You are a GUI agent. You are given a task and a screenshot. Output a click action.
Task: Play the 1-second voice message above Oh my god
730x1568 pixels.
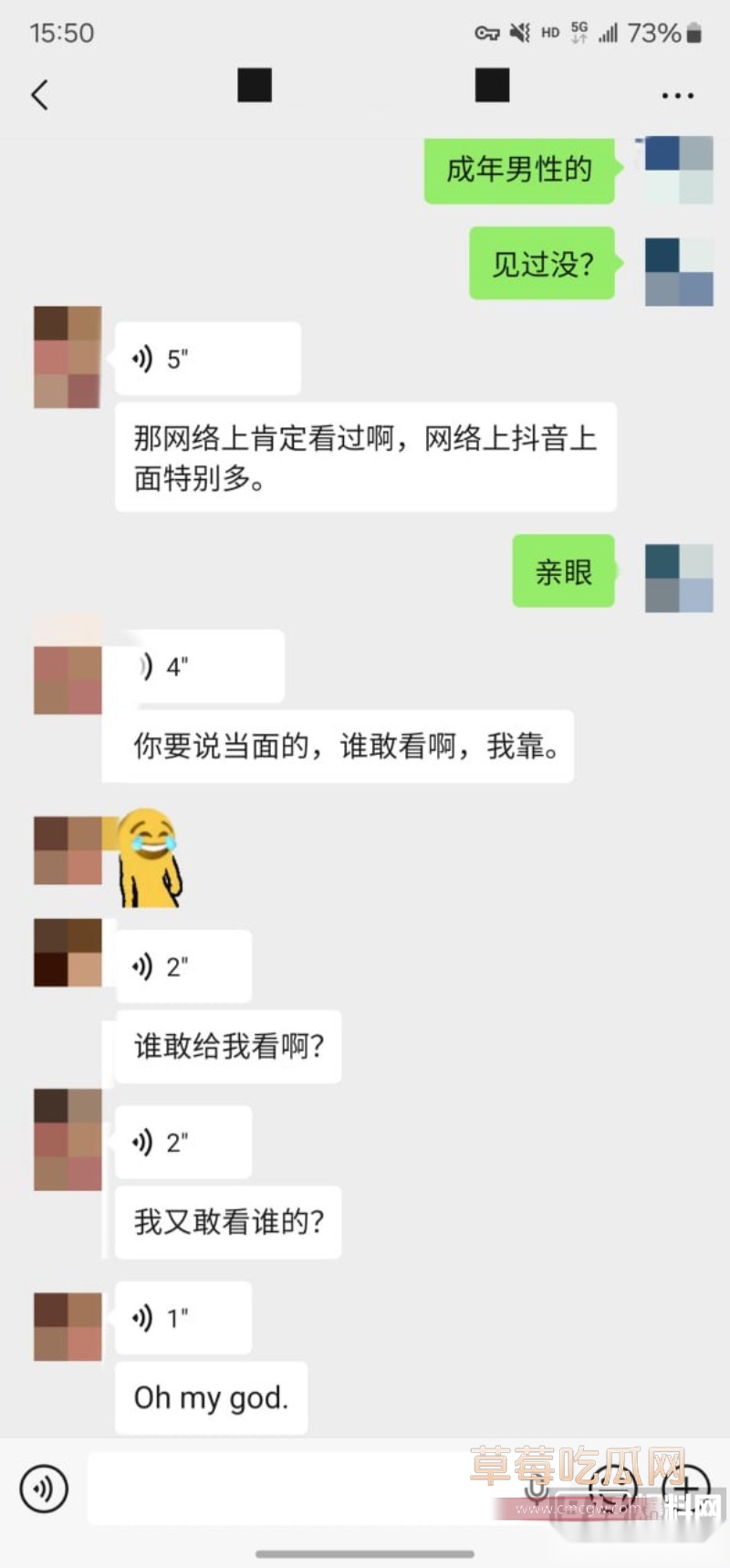click(x=182, y=1317)
